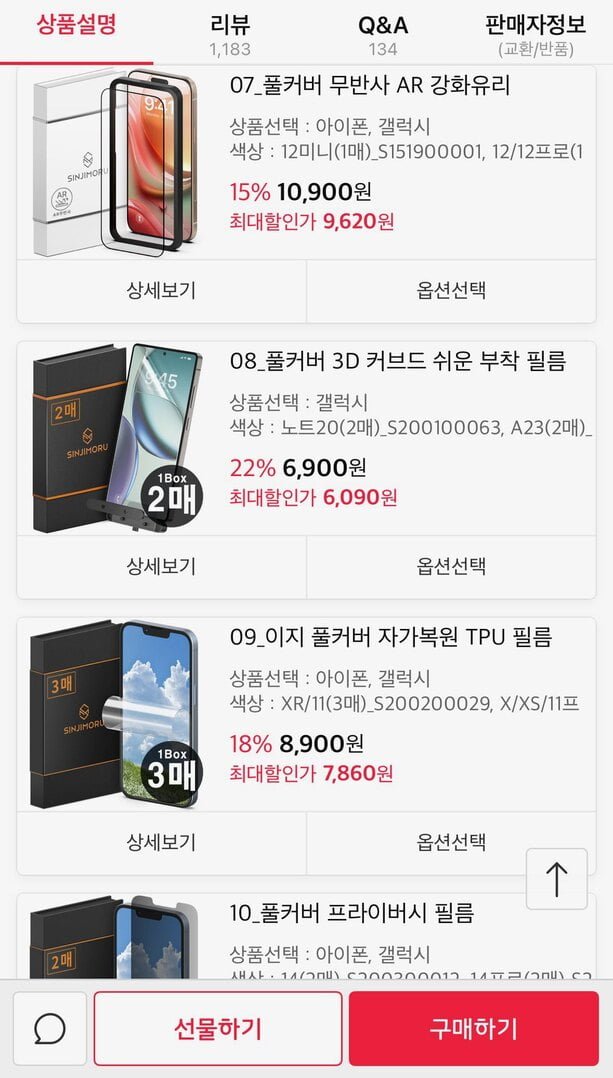The height and width of the screenshot is (1078, 613).
Task: Open the 10 풀커버 프라이버시 필름 product card
Action: click(x=306, y=936)
